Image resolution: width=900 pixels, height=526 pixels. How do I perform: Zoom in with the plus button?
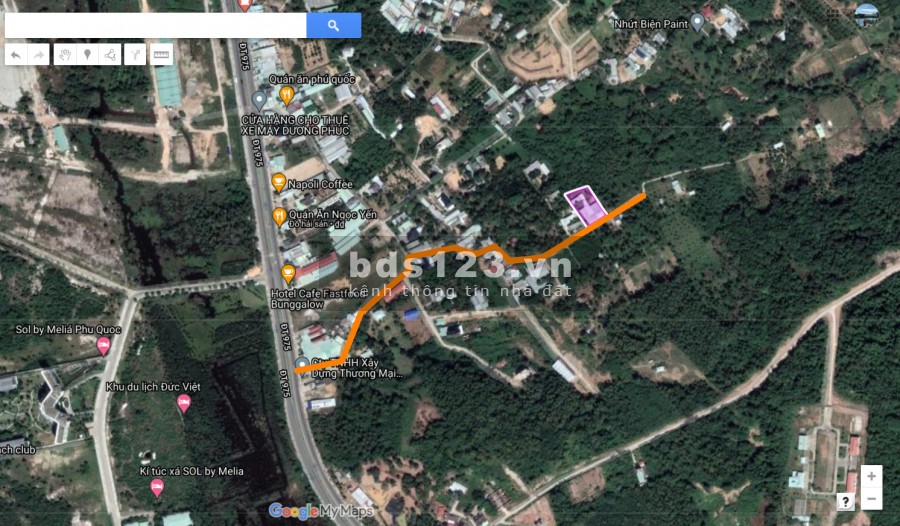[871, 477]
